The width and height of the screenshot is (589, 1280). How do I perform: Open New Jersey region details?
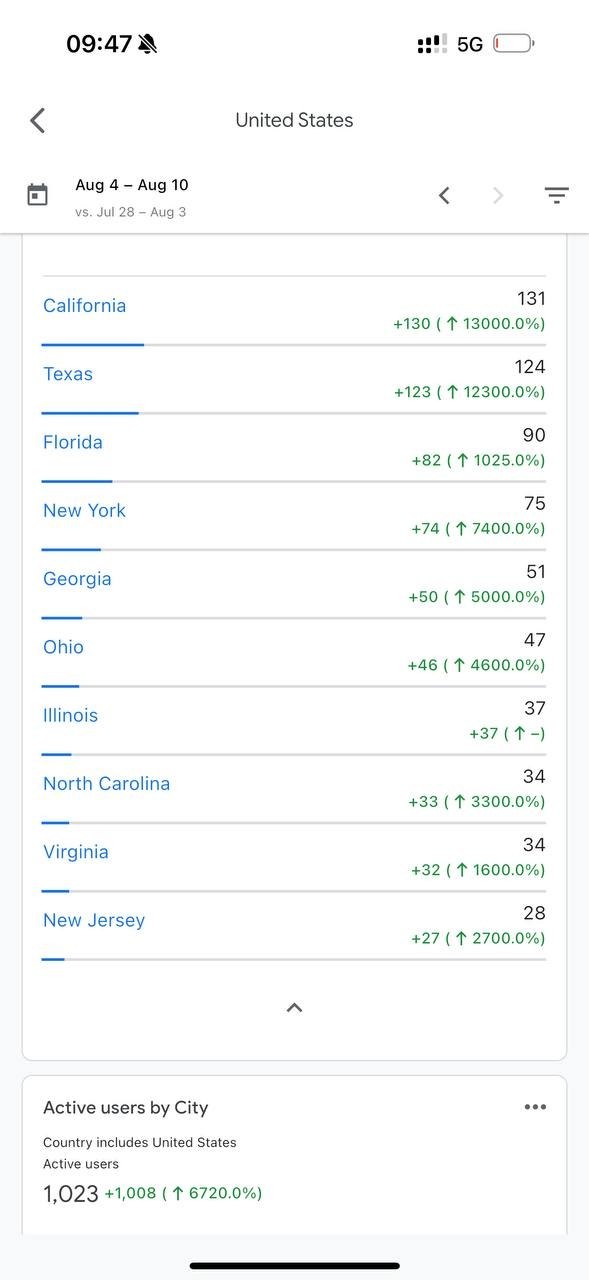(94, 921)
